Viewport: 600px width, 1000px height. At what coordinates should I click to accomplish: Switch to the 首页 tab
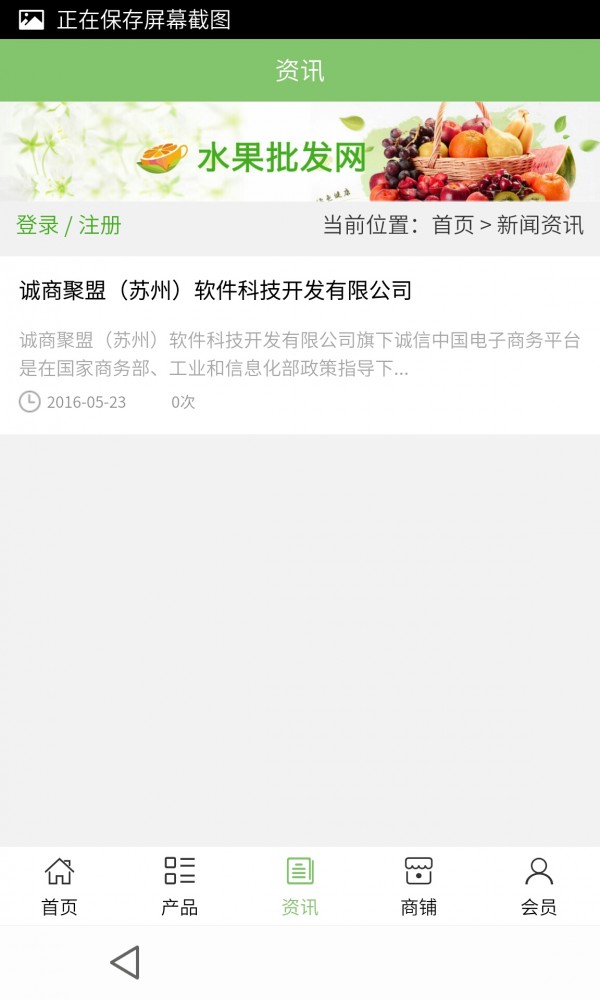click(59, 886)
